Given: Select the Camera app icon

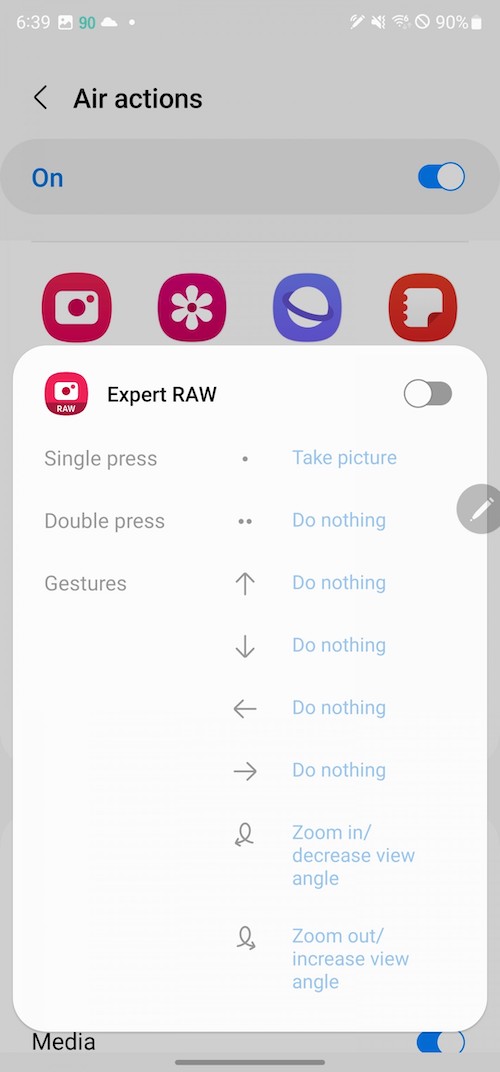Looking at the screenshot, I should (77, 308).
